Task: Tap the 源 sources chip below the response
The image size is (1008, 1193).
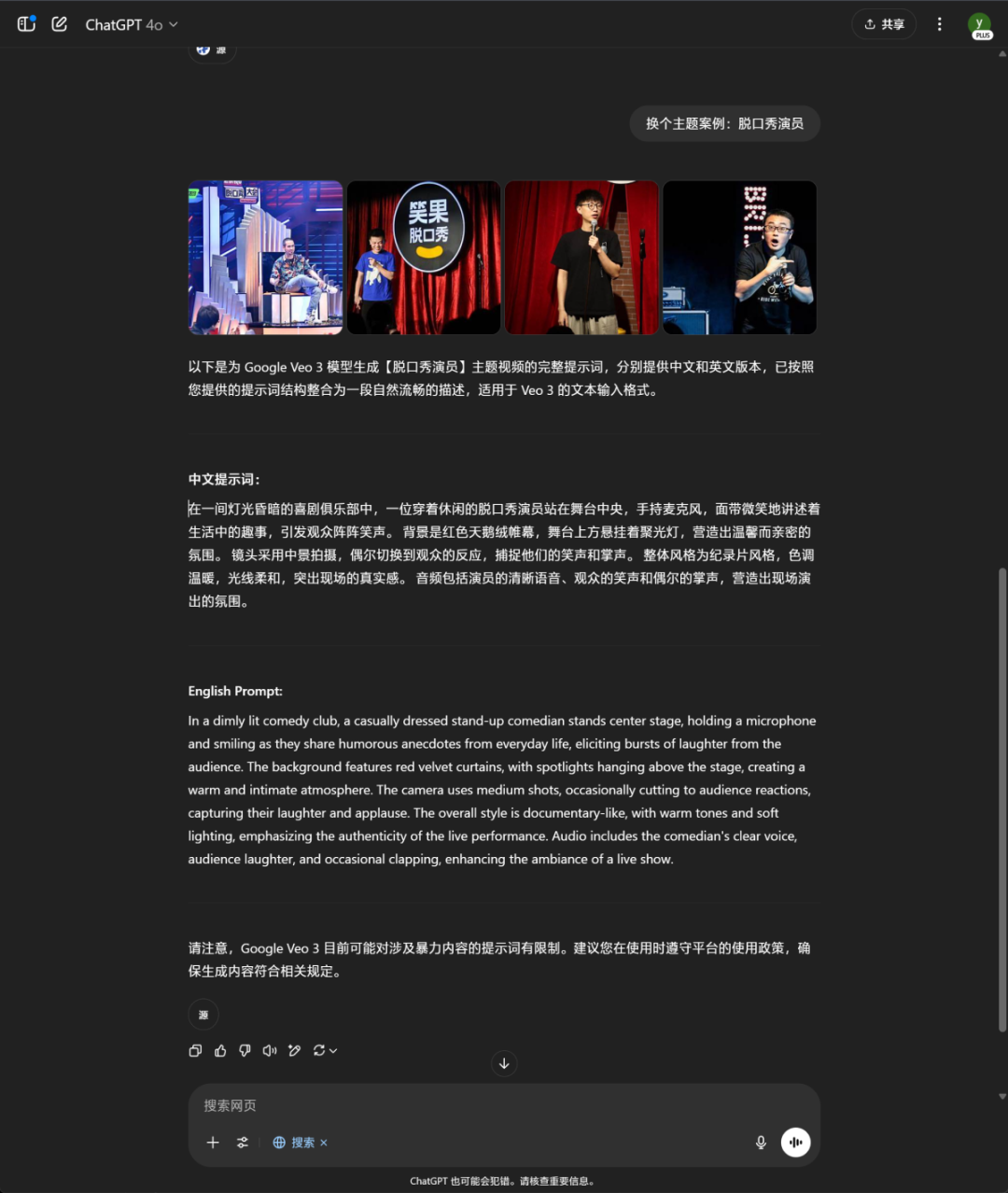Action: coord(203,1015)
